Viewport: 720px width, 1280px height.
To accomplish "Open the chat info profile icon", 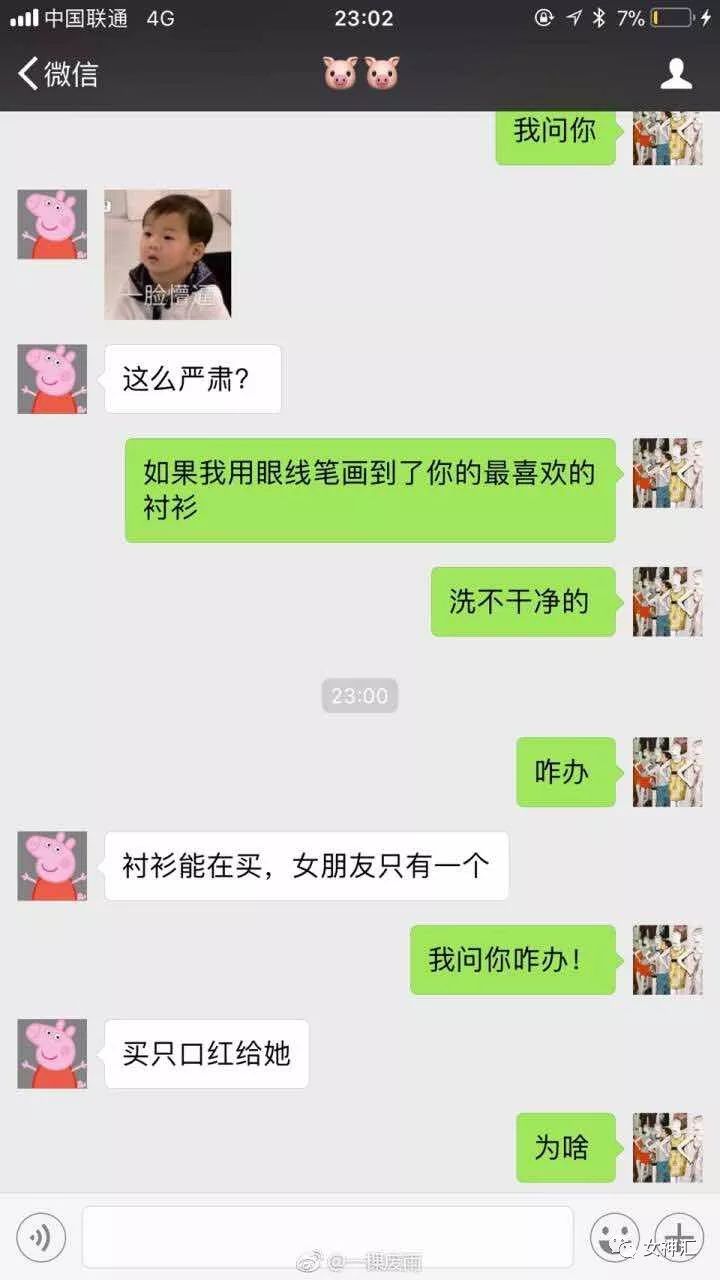I will tap(676, 73).
